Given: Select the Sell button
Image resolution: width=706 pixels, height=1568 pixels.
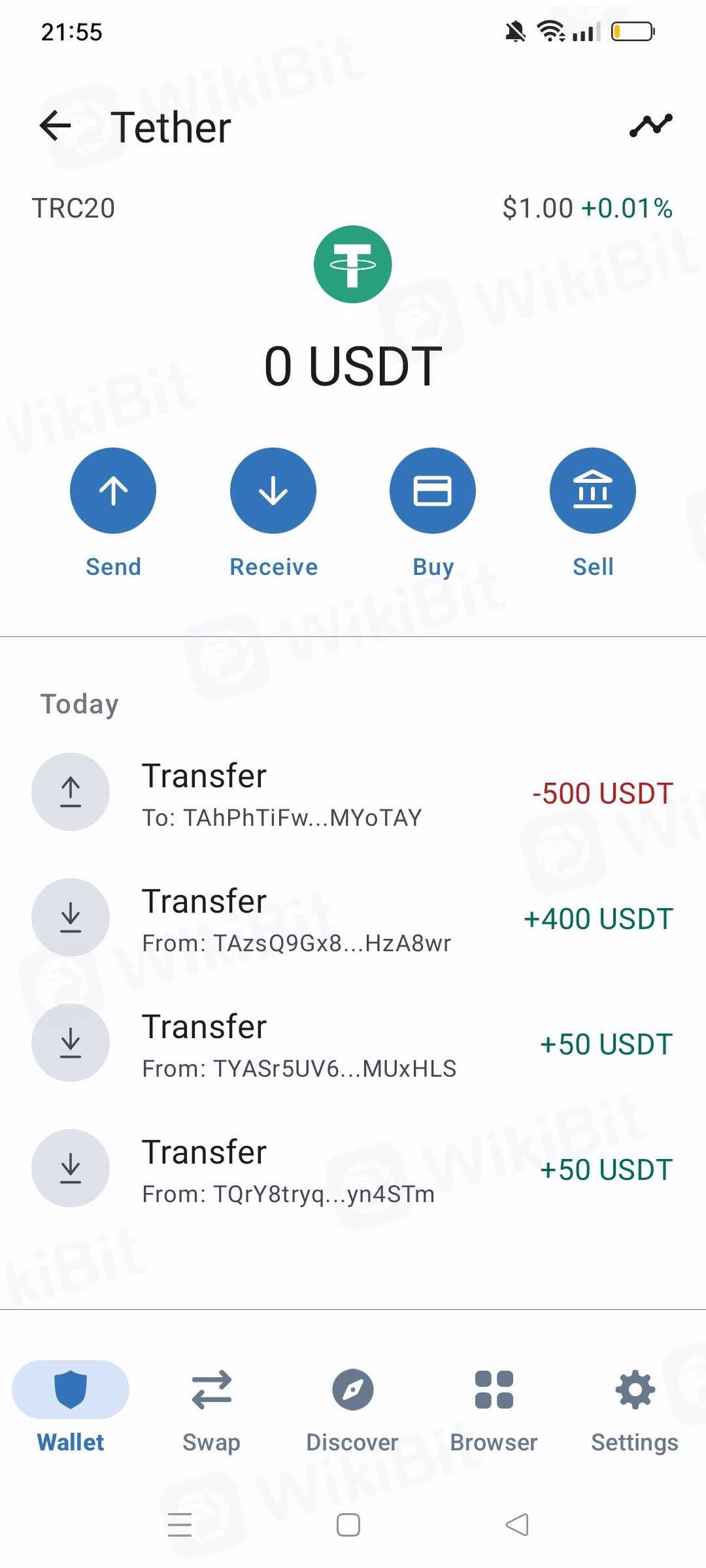Looking at the screenshot, I should click(x=593, y=491).
